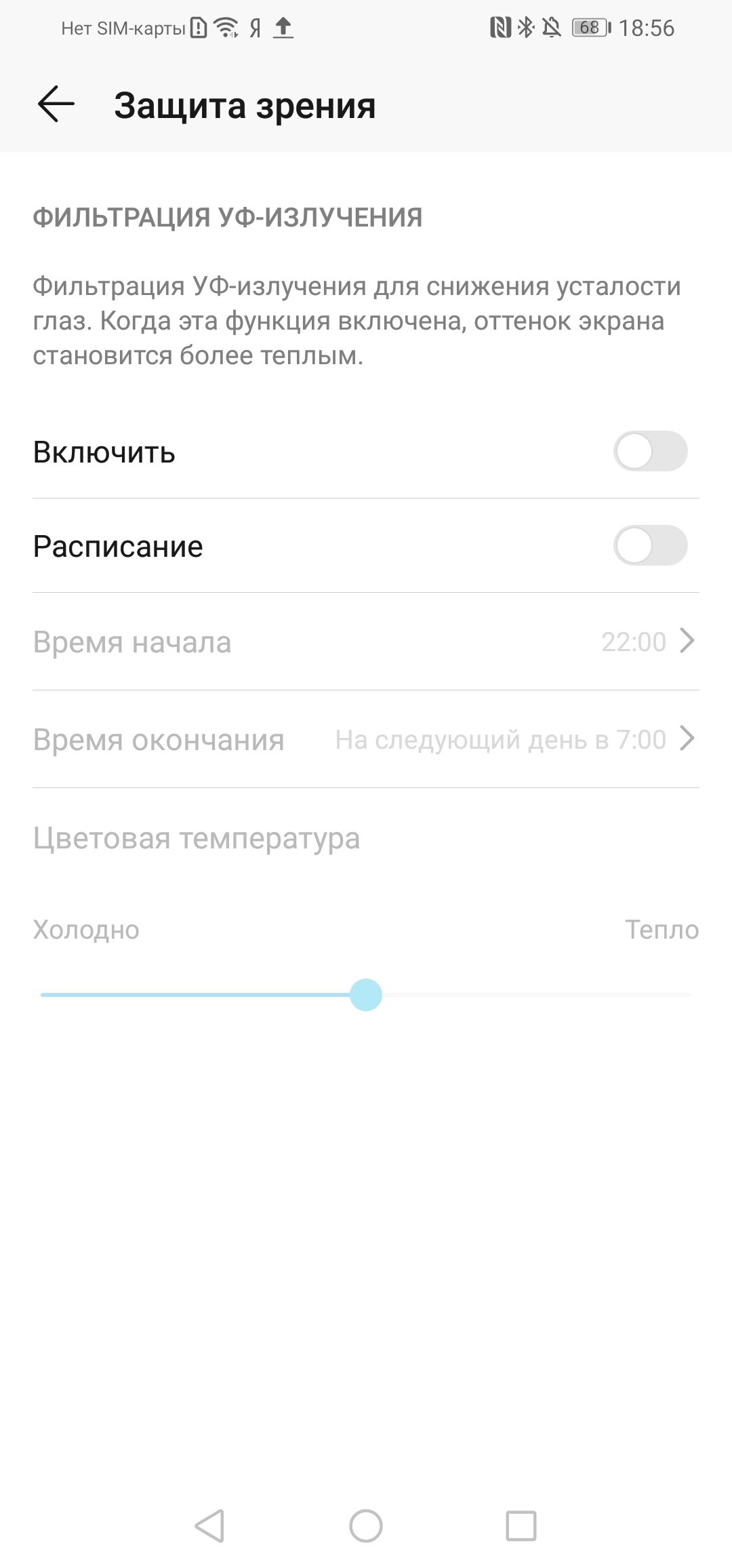Screen dimensions: 732x1568
Task: Enable the Включить eye comfort switch
Action: [x=650, y=452]
